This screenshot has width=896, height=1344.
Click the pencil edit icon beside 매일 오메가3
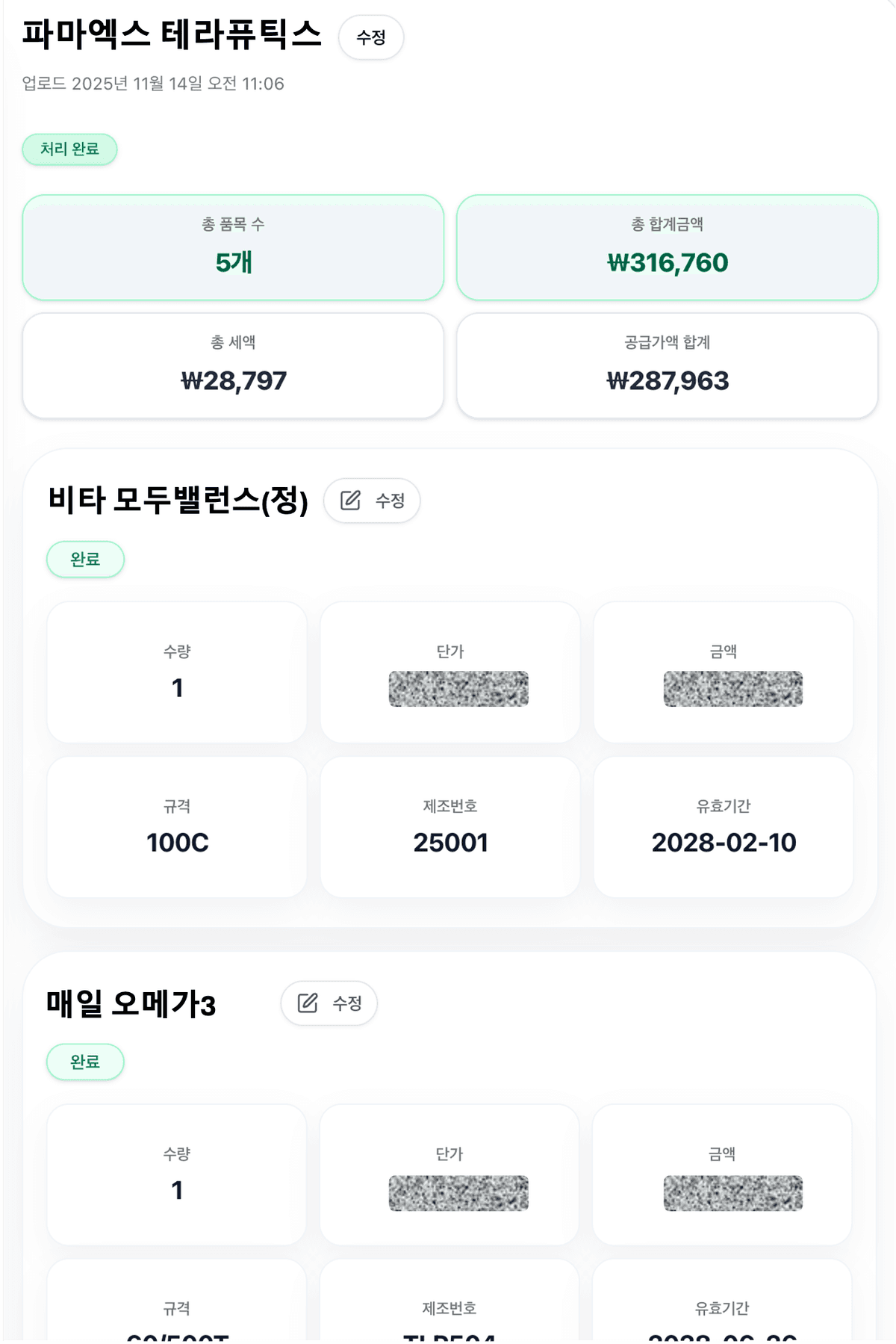point(306,1003)
